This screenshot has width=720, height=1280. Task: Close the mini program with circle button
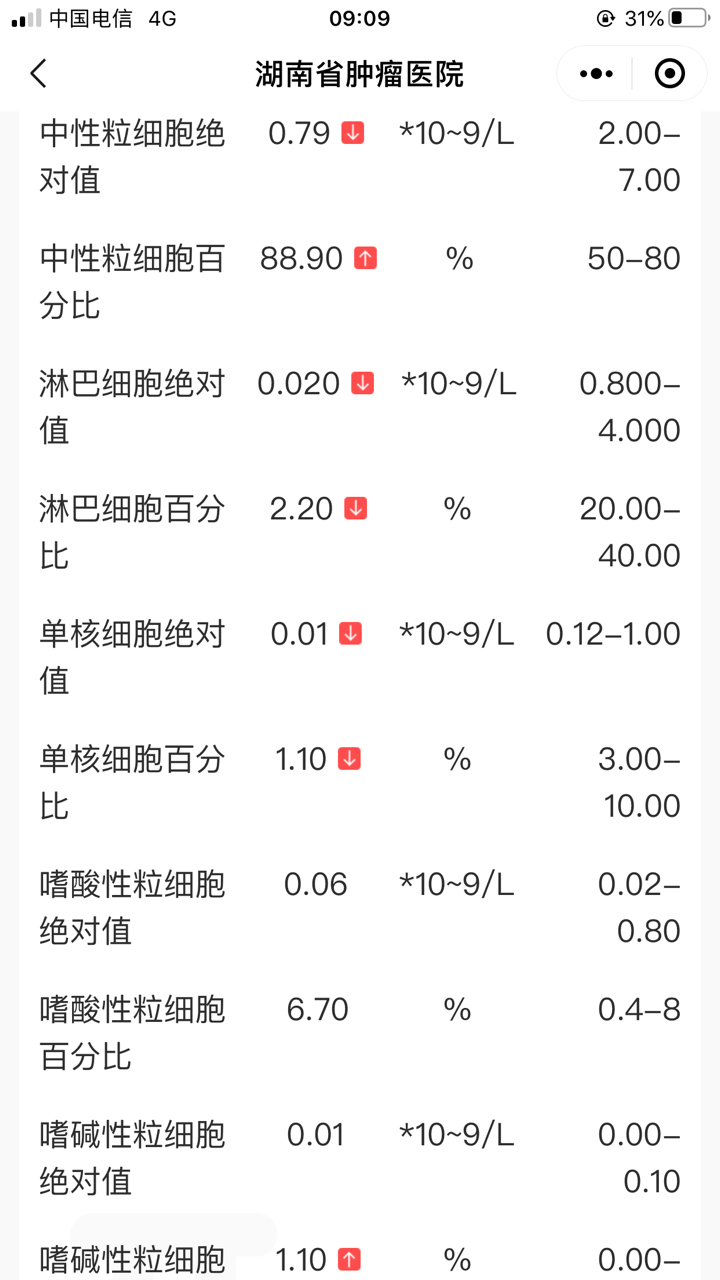pyautogui.click(x=669, y=73)
